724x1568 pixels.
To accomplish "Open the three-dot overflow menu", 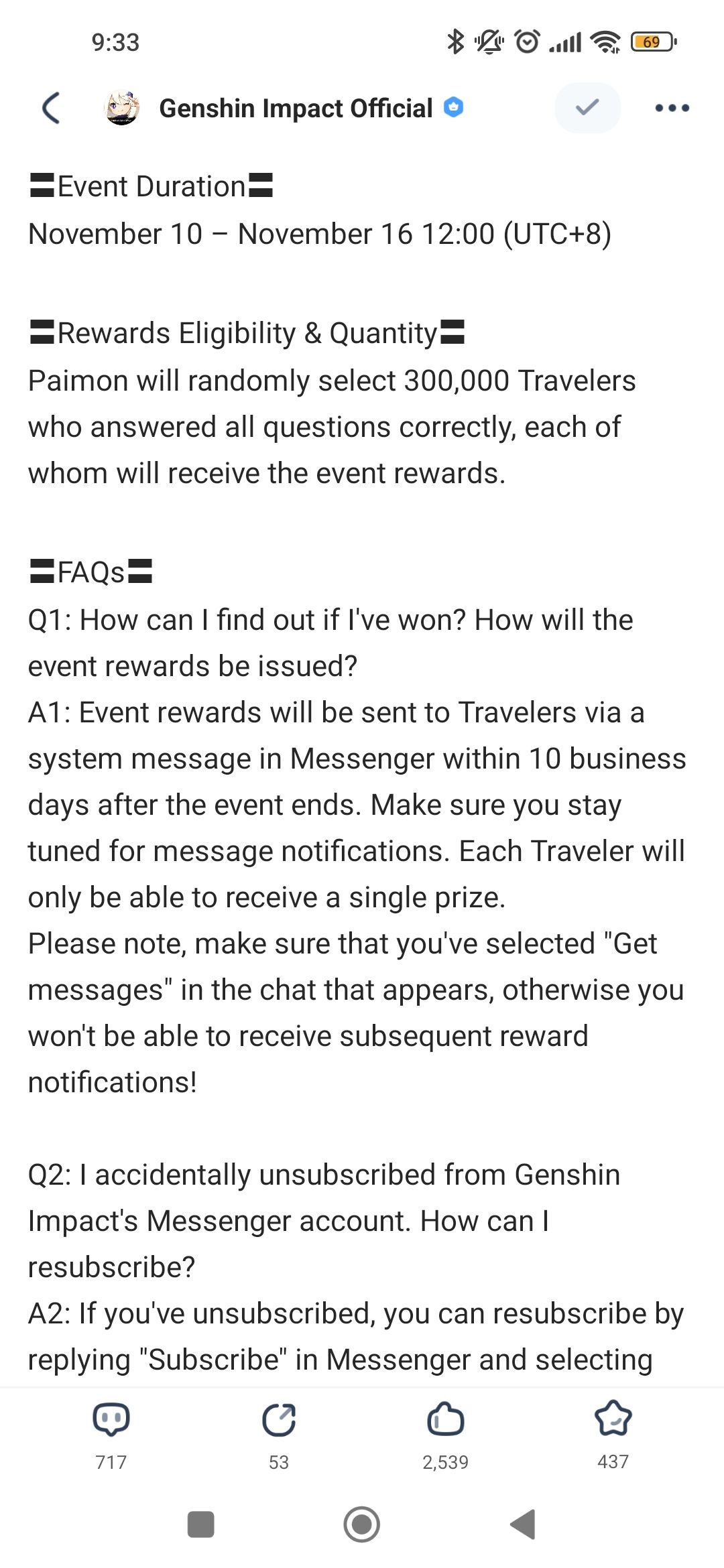I will point(672,108).
